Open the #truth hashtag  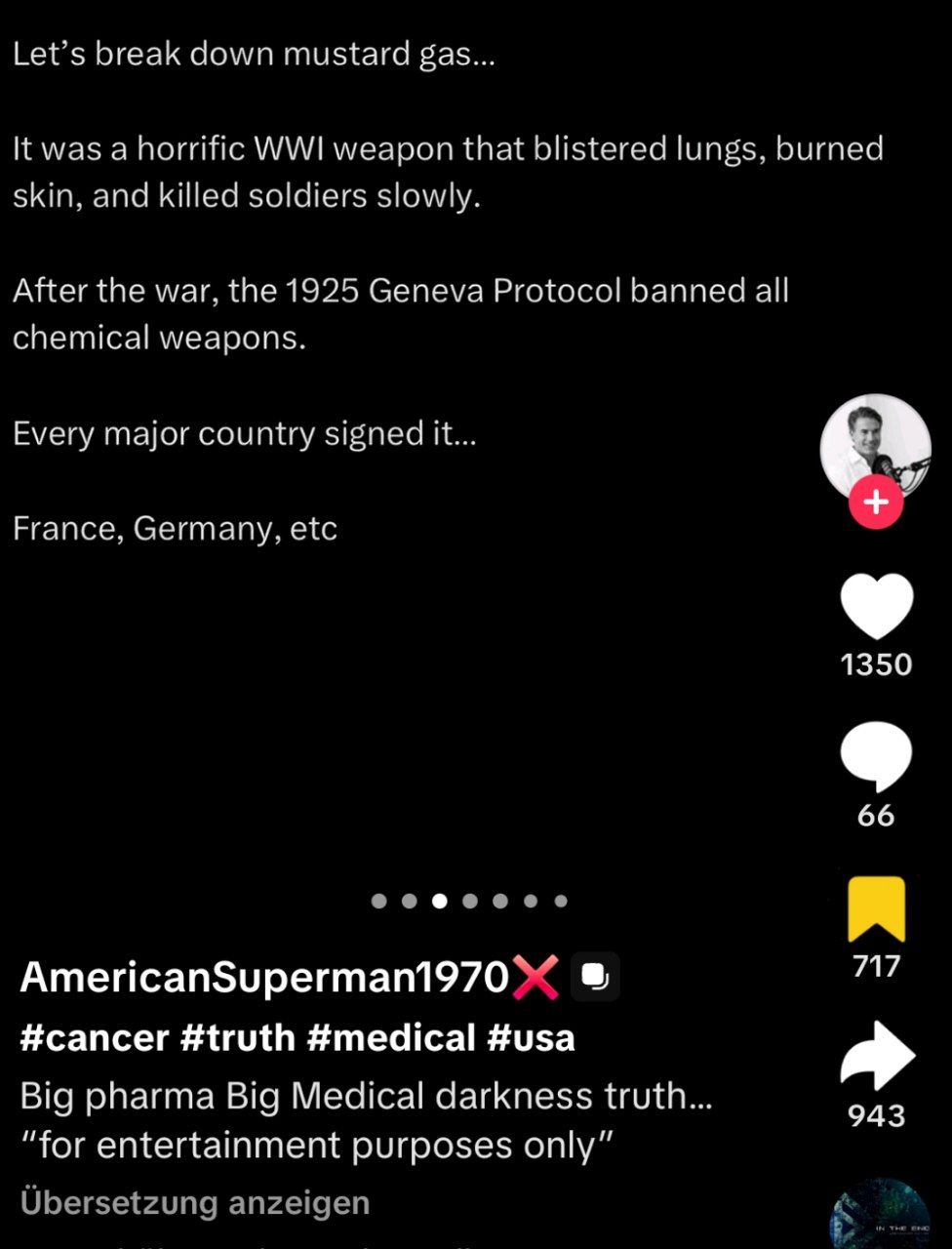(237, 1037)
